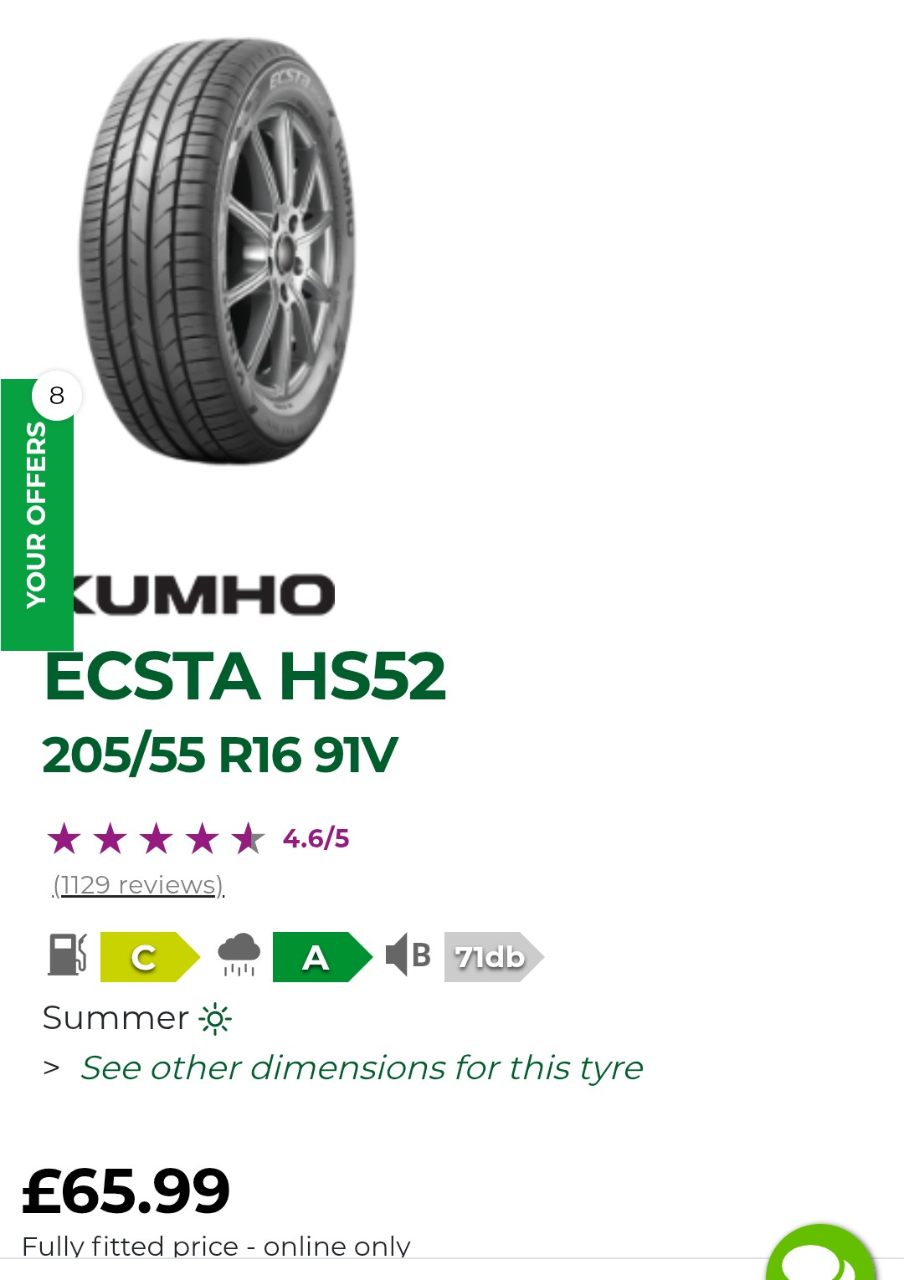See other dimensions for this tyre

coord(360,1068)
